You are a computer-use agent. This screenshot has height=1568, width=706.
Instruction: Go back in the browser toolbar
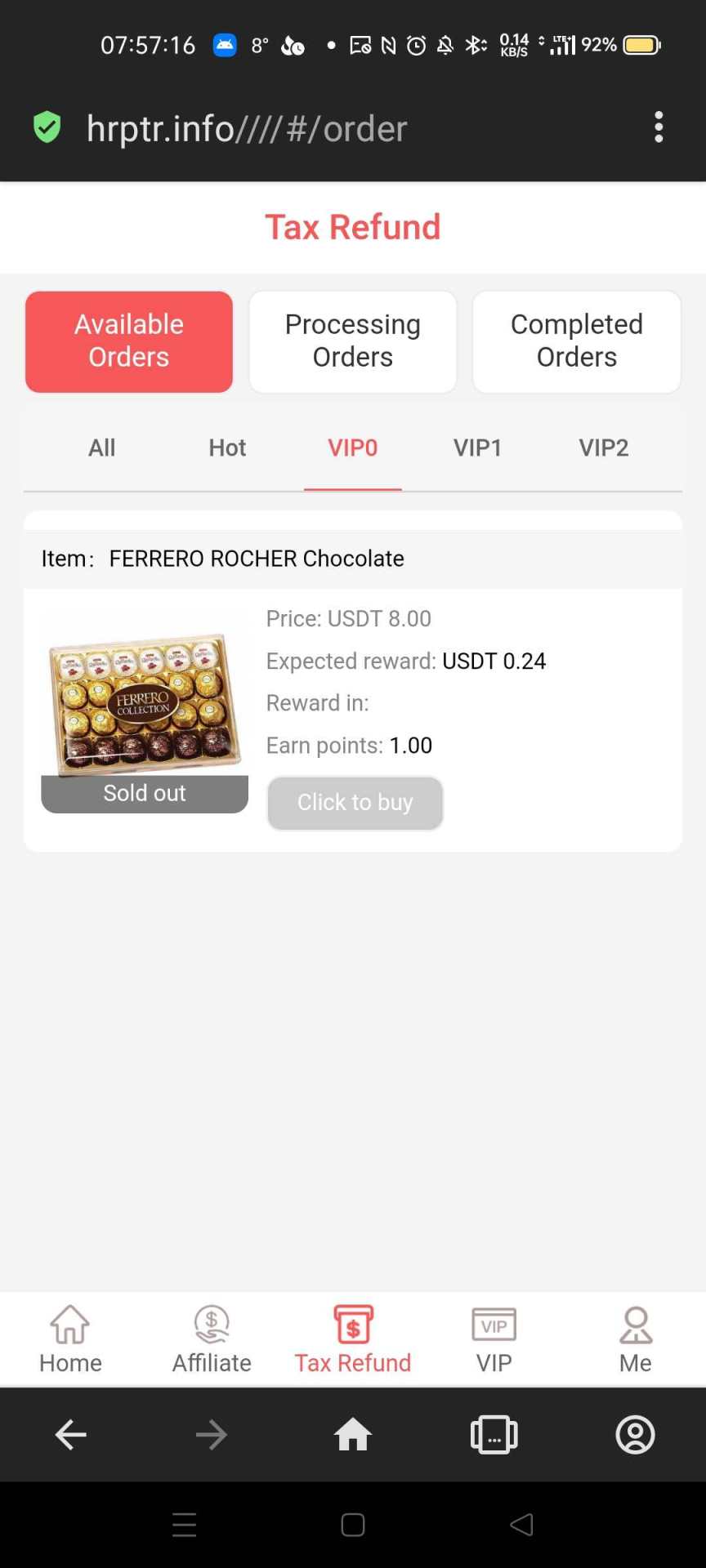click(71, 1434)
